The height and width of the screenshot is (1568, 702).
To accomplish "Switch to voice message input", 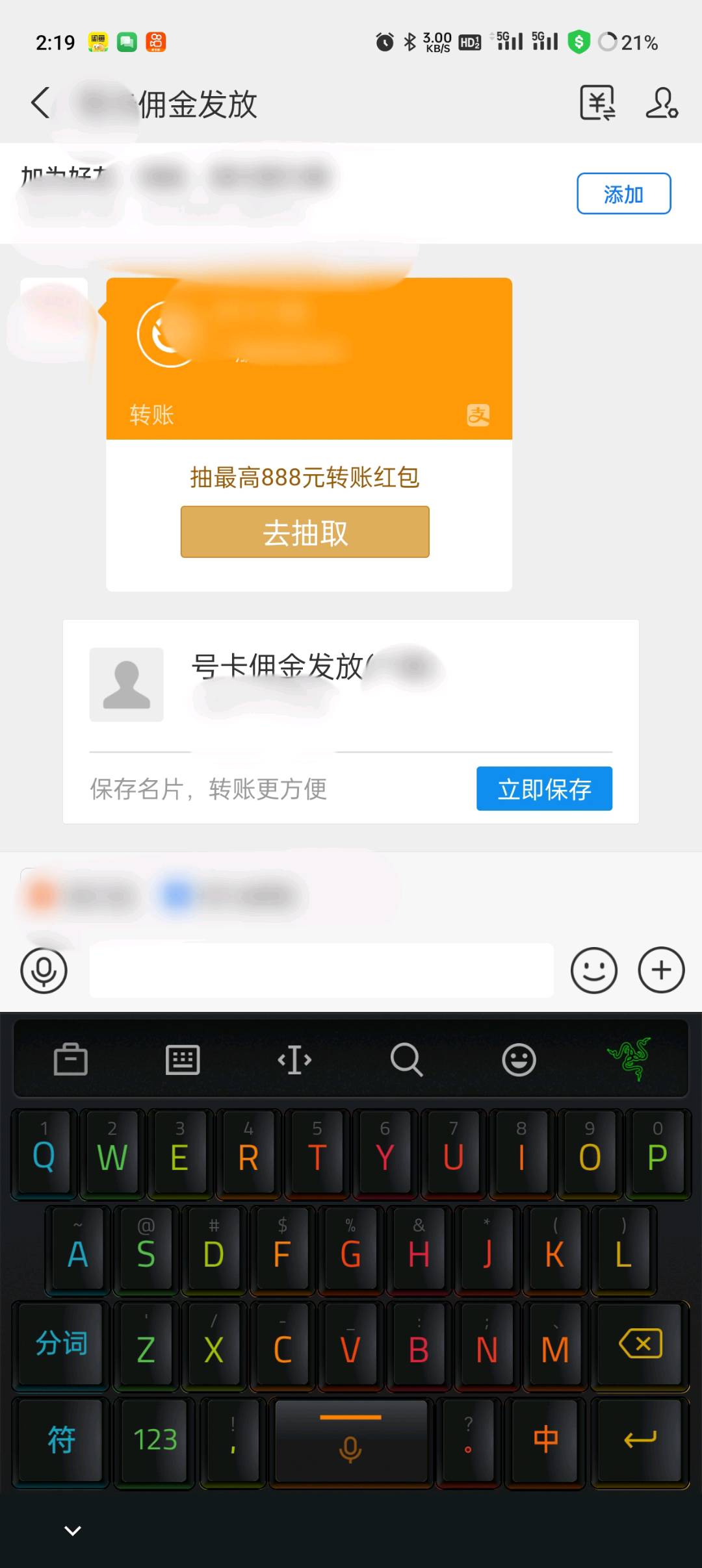I will (44, 970).
